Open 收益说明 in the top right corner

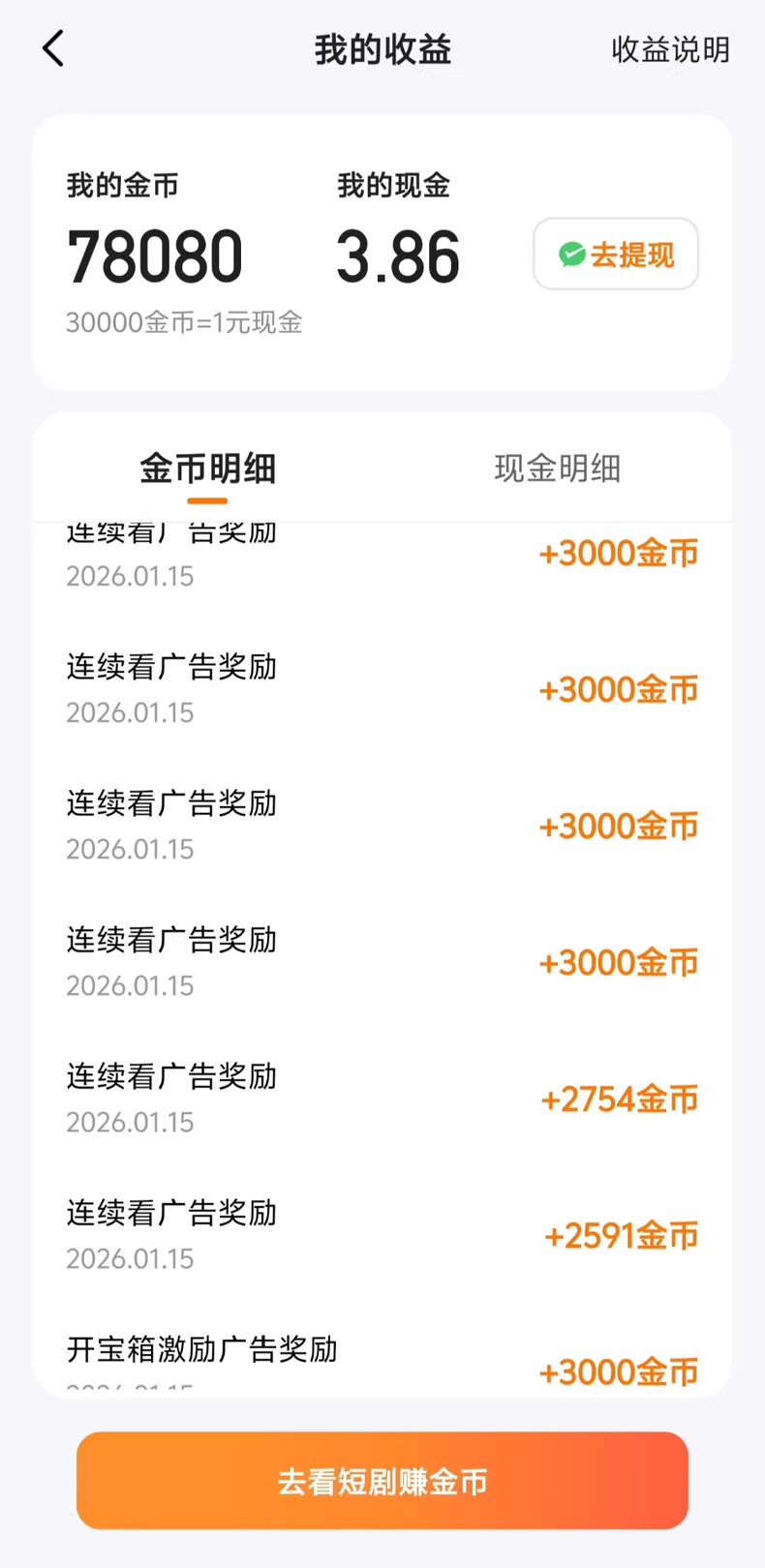669,50
